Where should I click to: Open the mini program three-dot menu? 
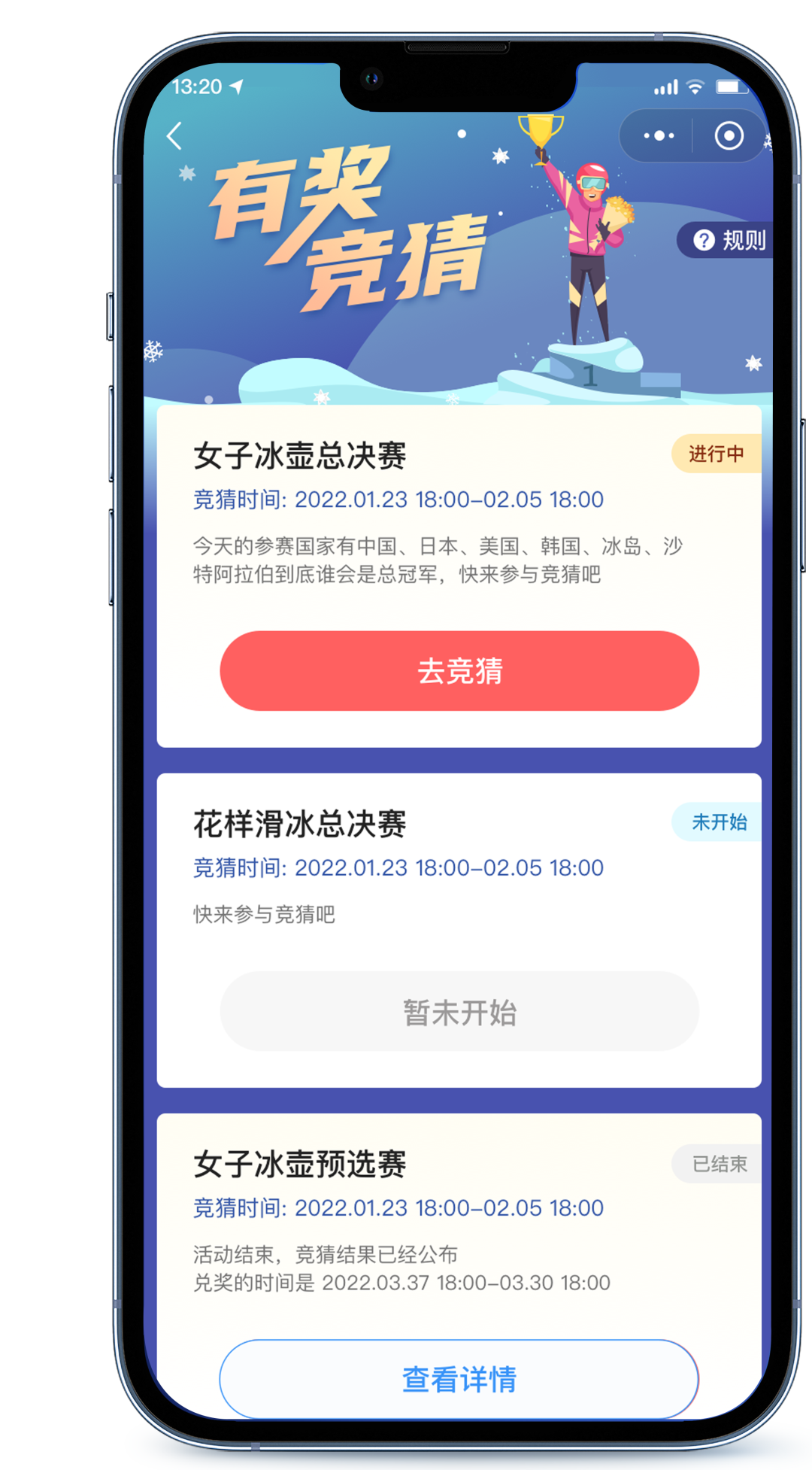tap(659, 136)
